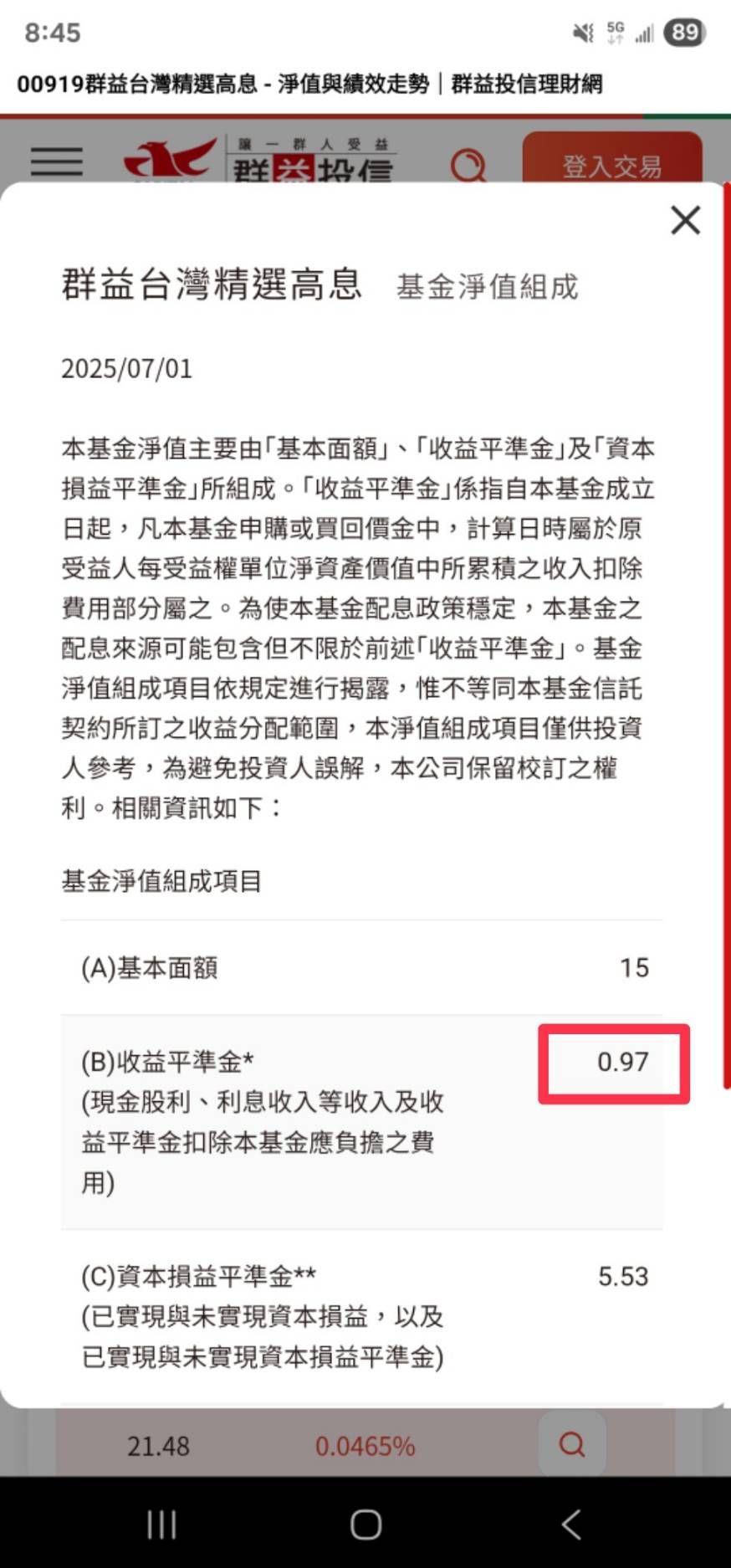Tap the 登入交易 button
This screenshot has width=731, height=1568.
pyautogui.click(x=612, y=159)
